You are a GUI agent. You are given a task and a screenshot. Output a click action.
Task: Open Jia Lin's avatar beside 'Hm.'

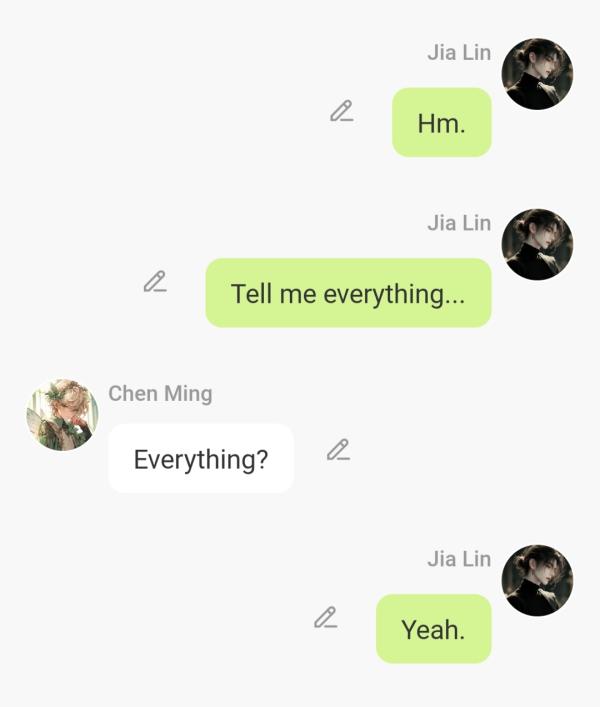click(x=537, y=74)
